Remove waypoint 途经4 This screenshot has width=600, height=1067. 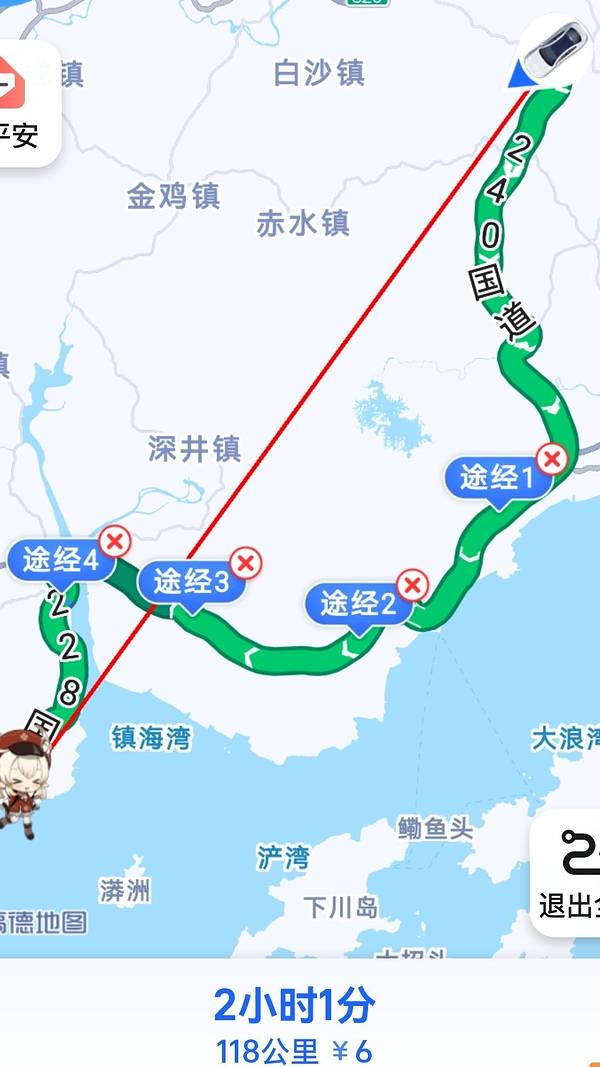point(116,541)
